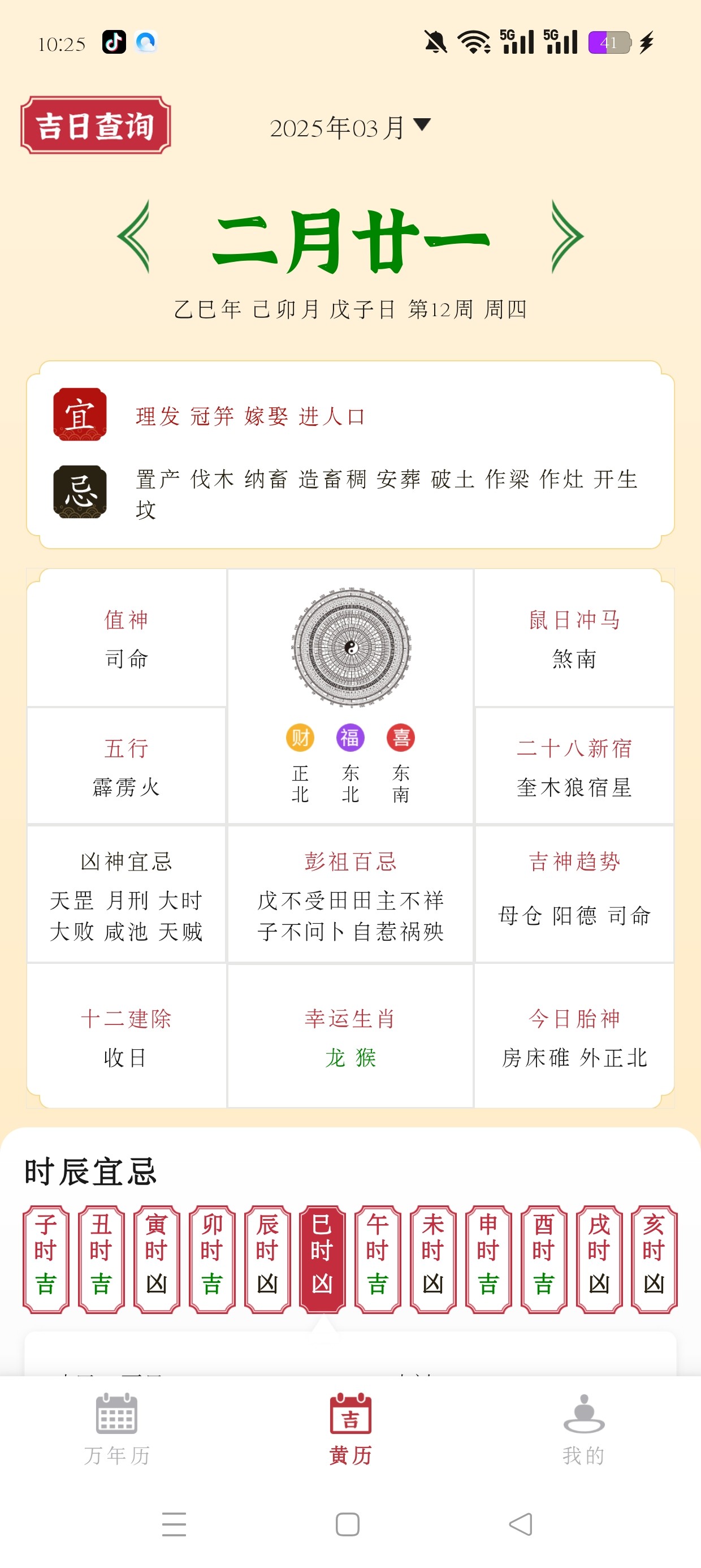Open the 吉日查询 lucky day lookup

96,126
